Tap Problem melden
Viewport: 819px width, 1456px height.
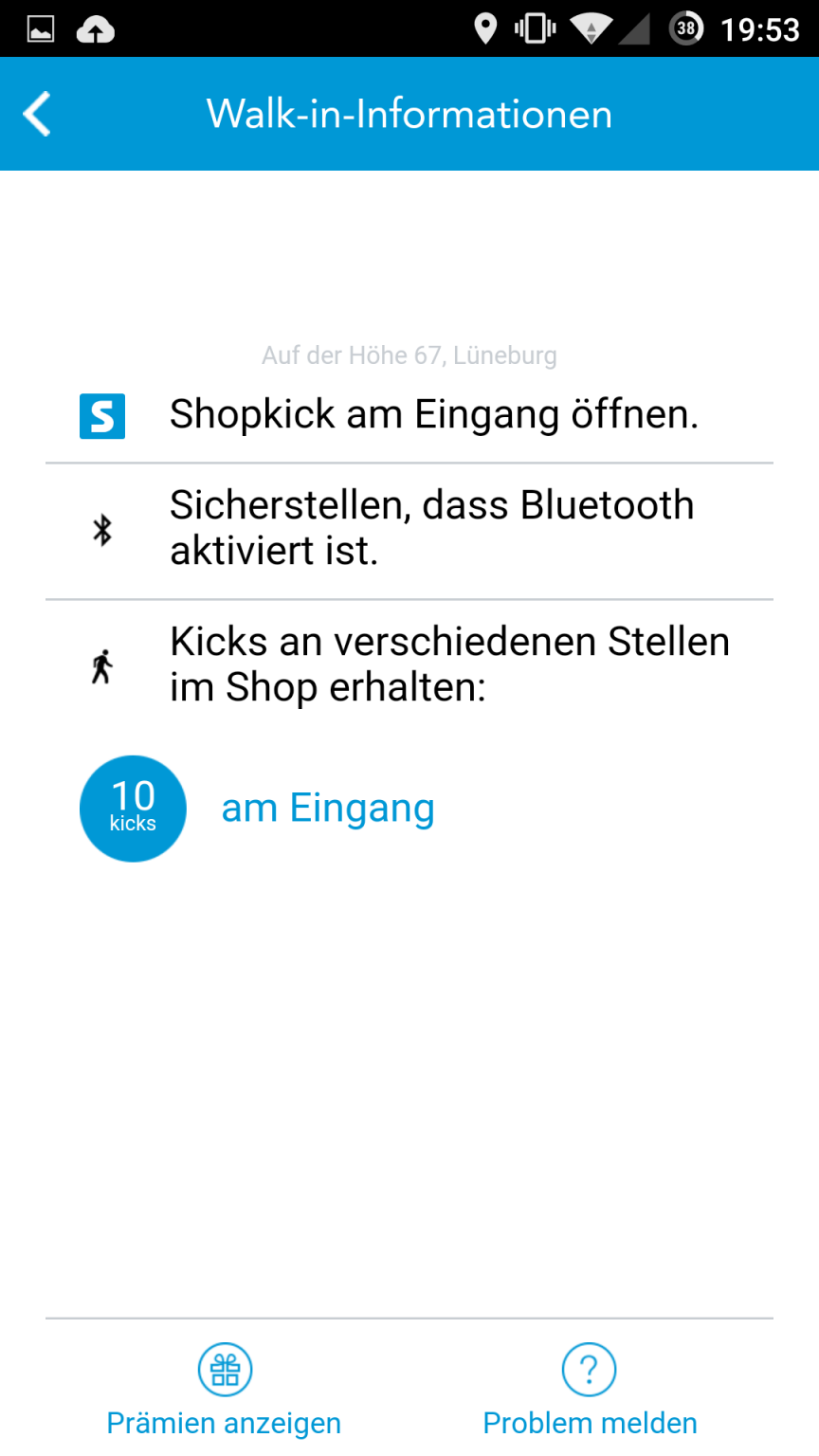pyautogui.click(x=590, y=1391)
